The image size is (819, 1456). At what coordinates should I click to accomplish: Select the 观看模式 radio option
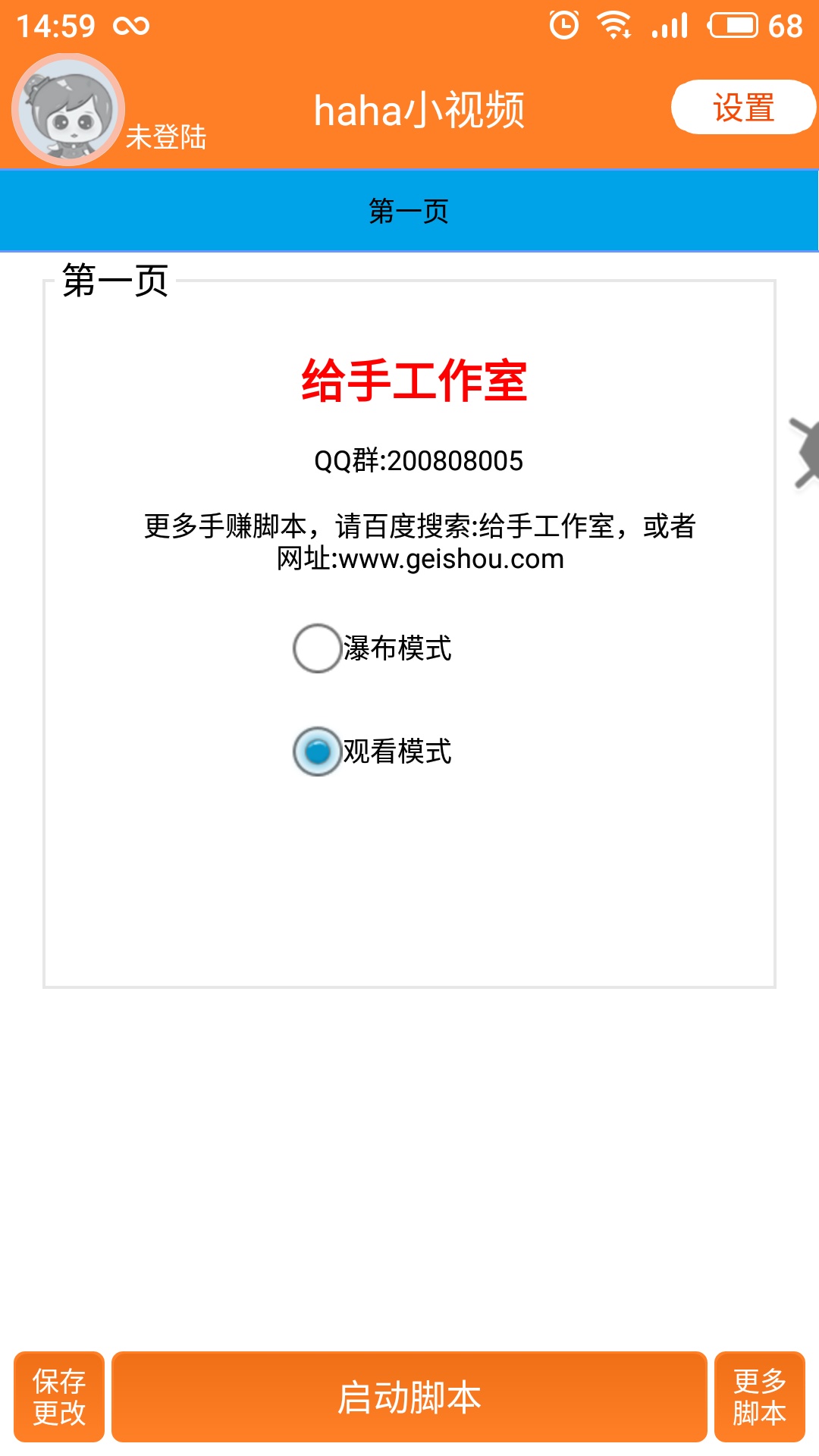[x=317, y=752]
